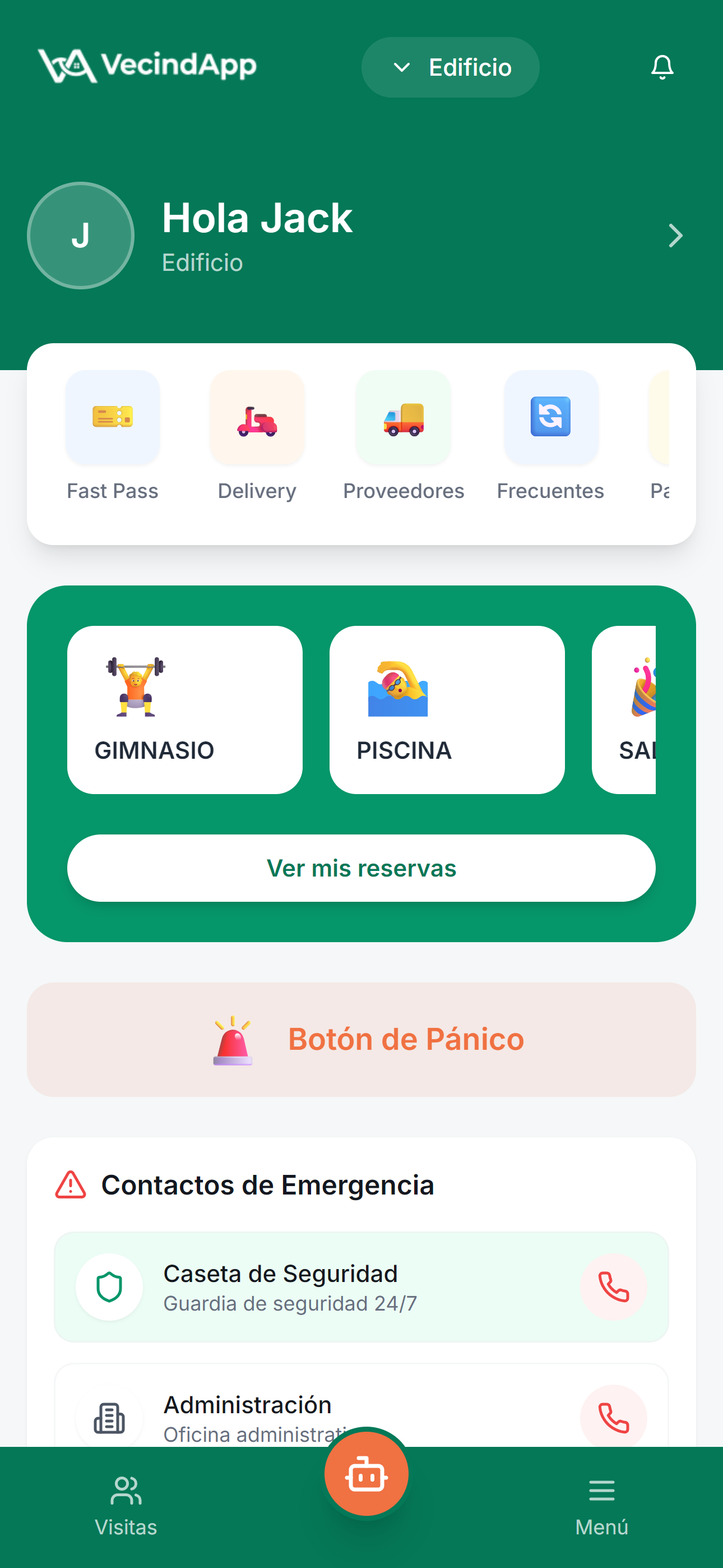Tap the VecindApp logo
The width and height of the screenshot is (723, 1568).
coord(147,66)
